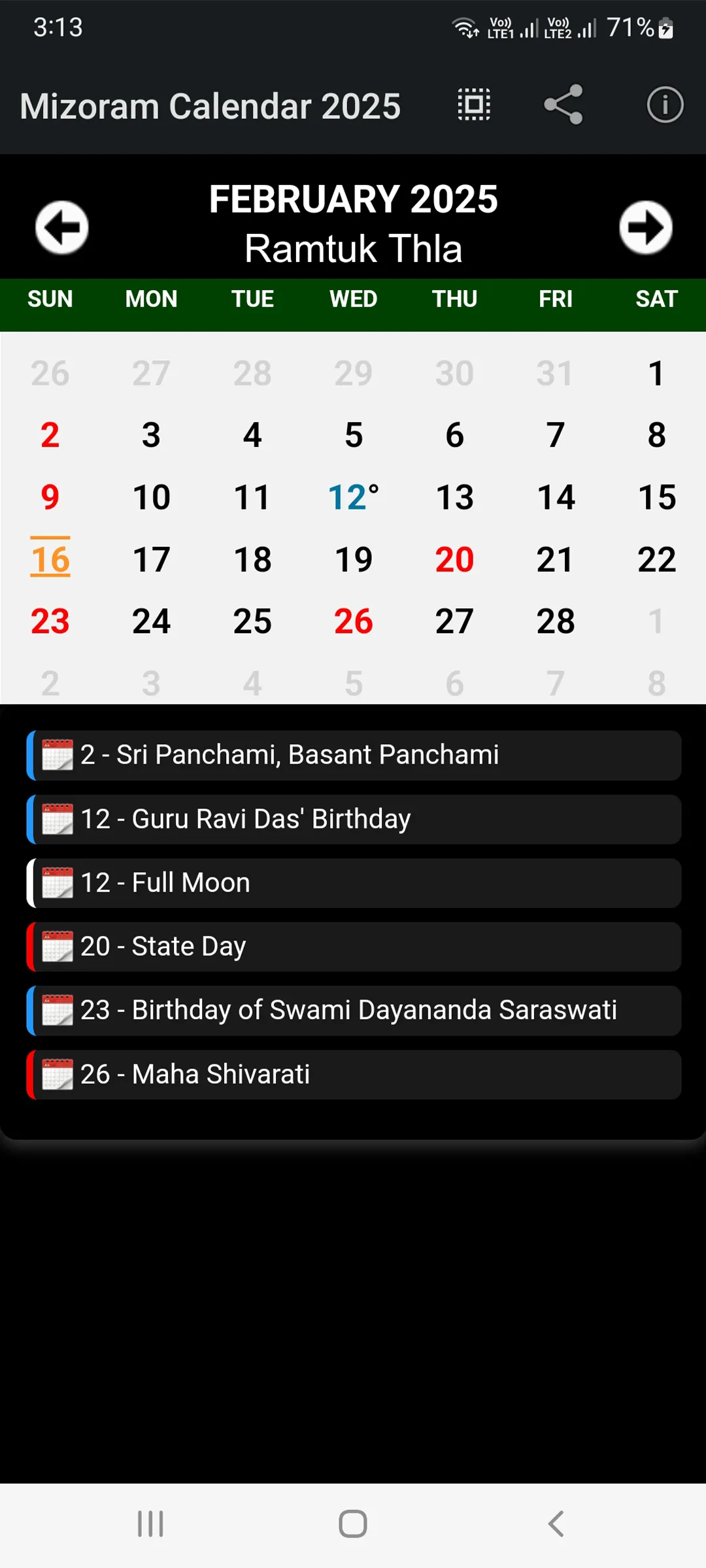Open the share options
706x1568 pixels.
pos(562,105)
